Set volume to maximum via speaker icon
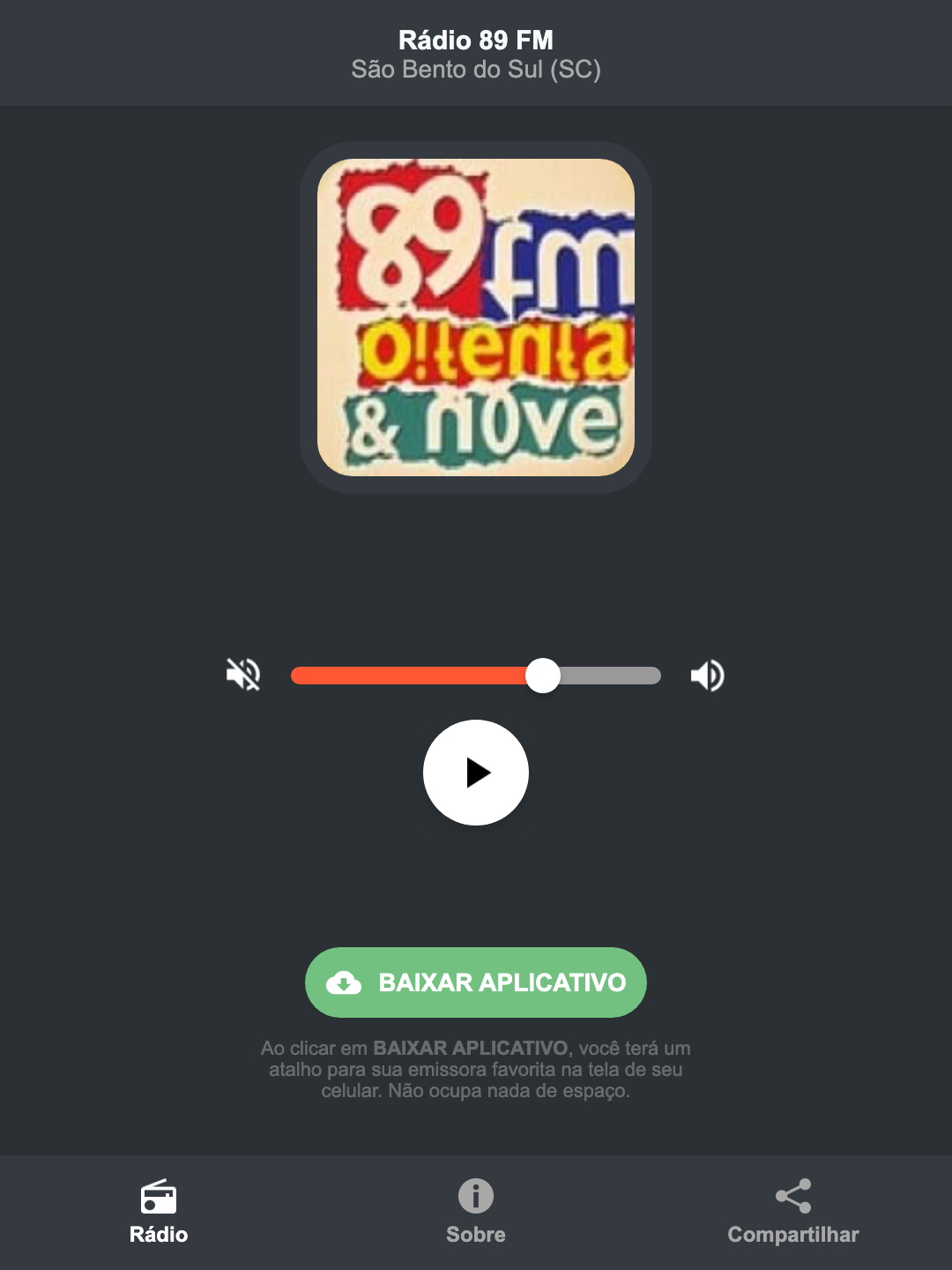The height and width of the screenshot is (1270, 952). (x=707, y=675)
